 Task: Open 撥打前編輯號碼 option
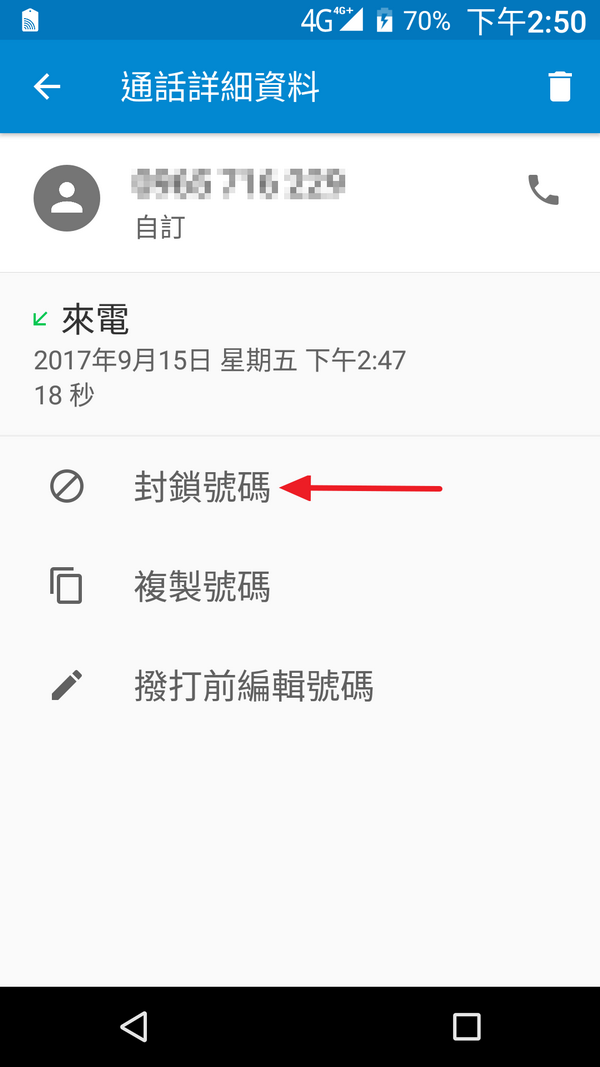254,686
